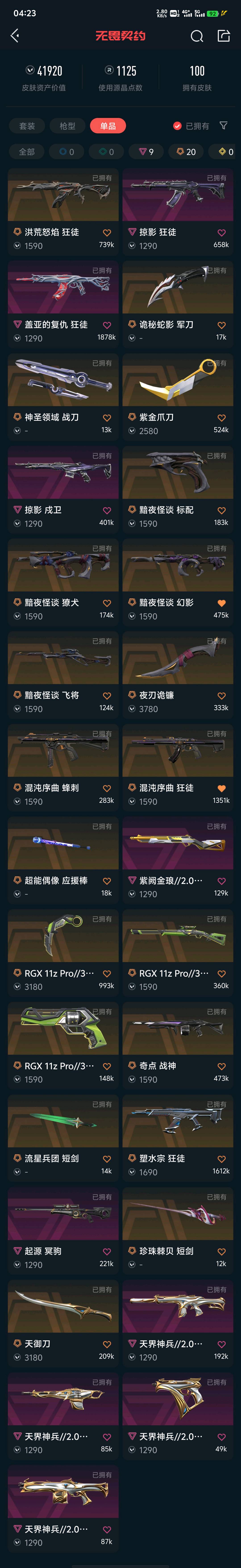
Task: Like the 掠影 狂徒 skin
Action: click(222, 233)
